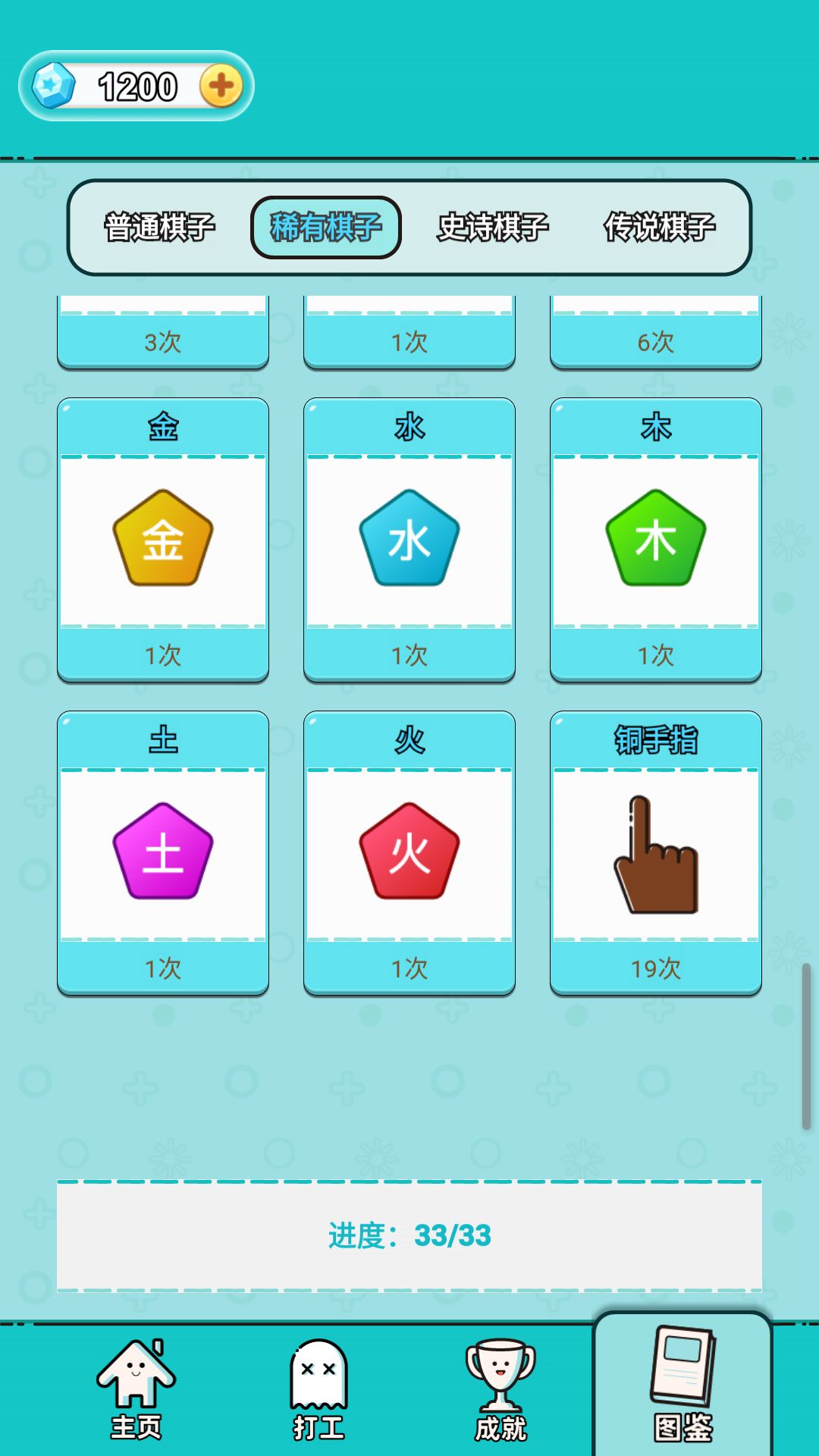This screenshot has height=1456, width=819.
Task: Select the currently active 稀有棋子 tab
Action: click(x=326, y=227)
